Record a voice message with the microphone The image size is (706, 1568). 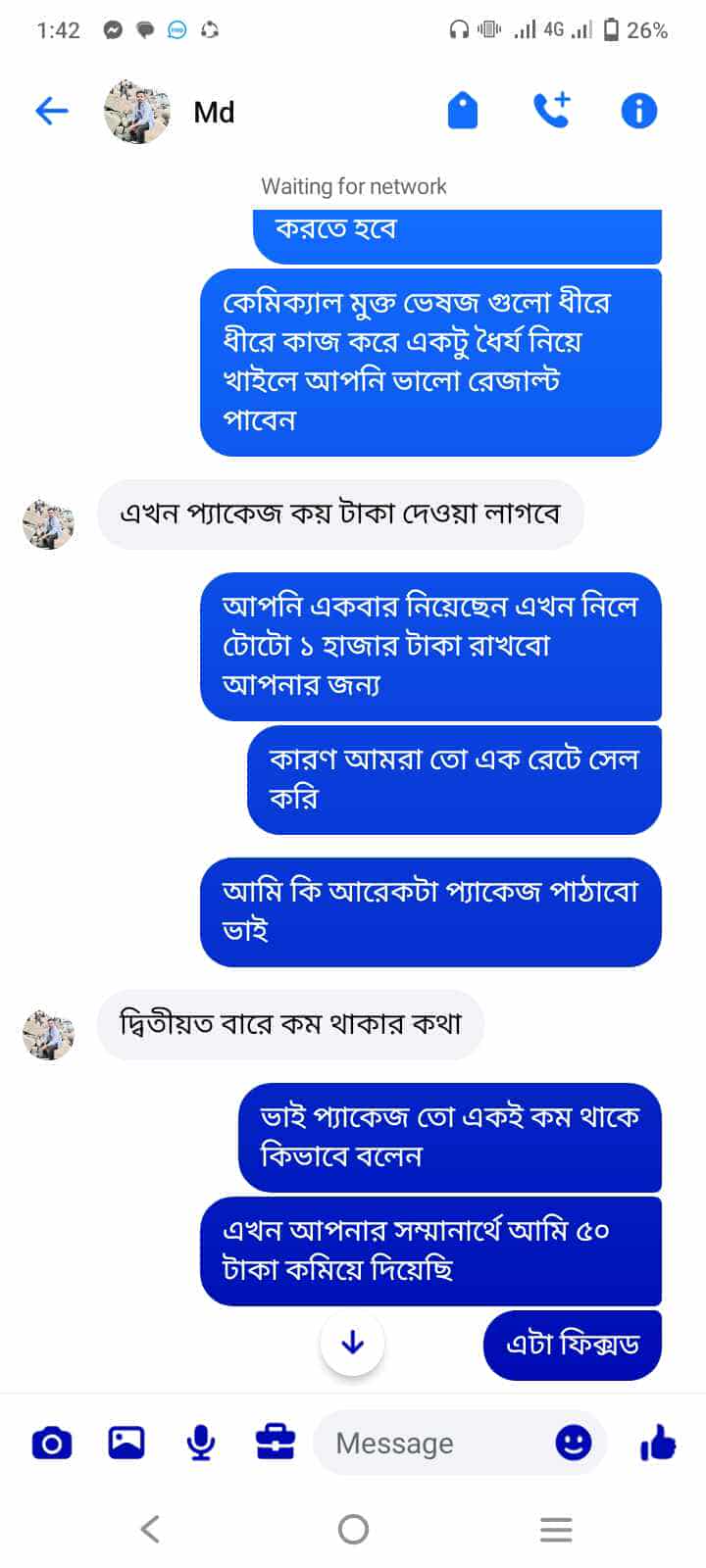click(201, 1443)
